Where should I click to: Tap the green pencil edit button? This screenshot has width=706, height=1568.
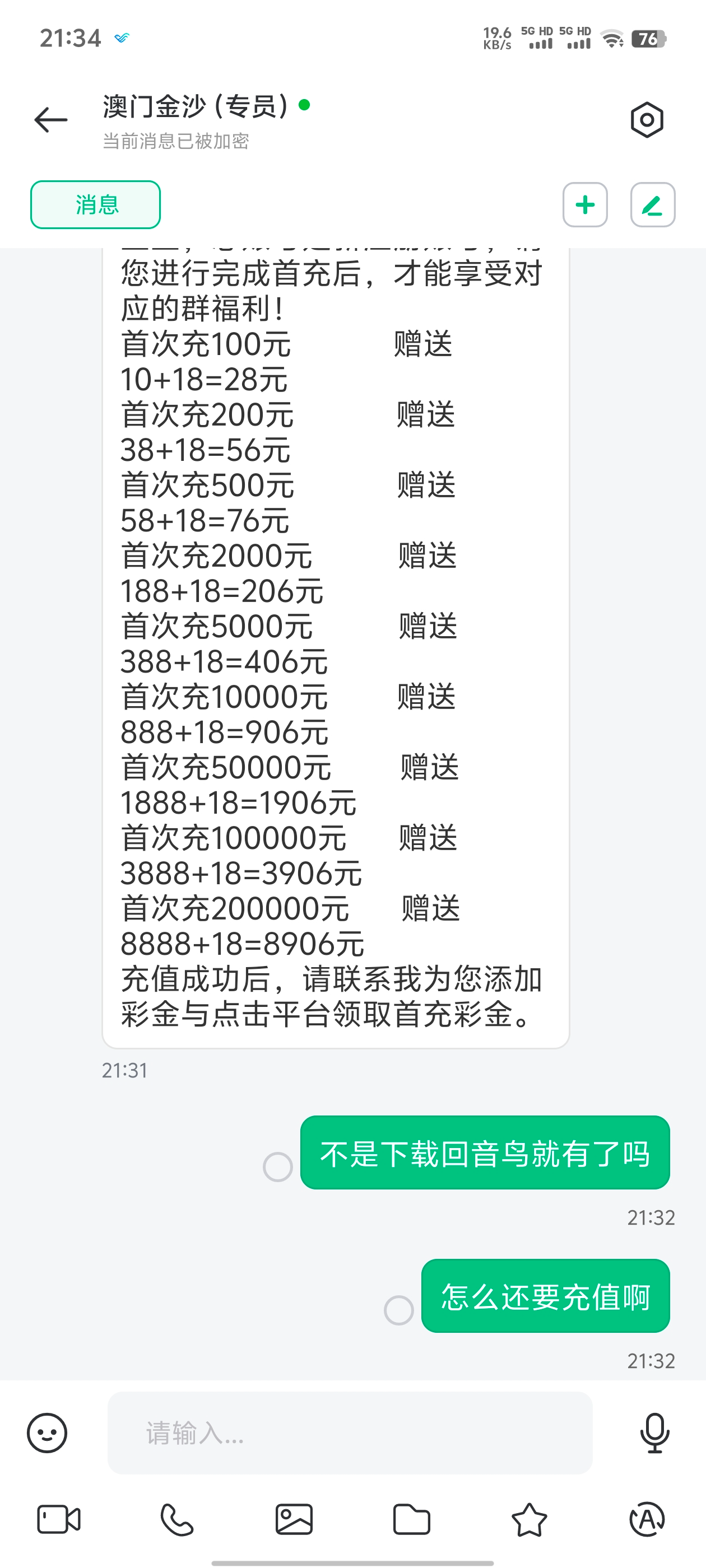[652, 204]
